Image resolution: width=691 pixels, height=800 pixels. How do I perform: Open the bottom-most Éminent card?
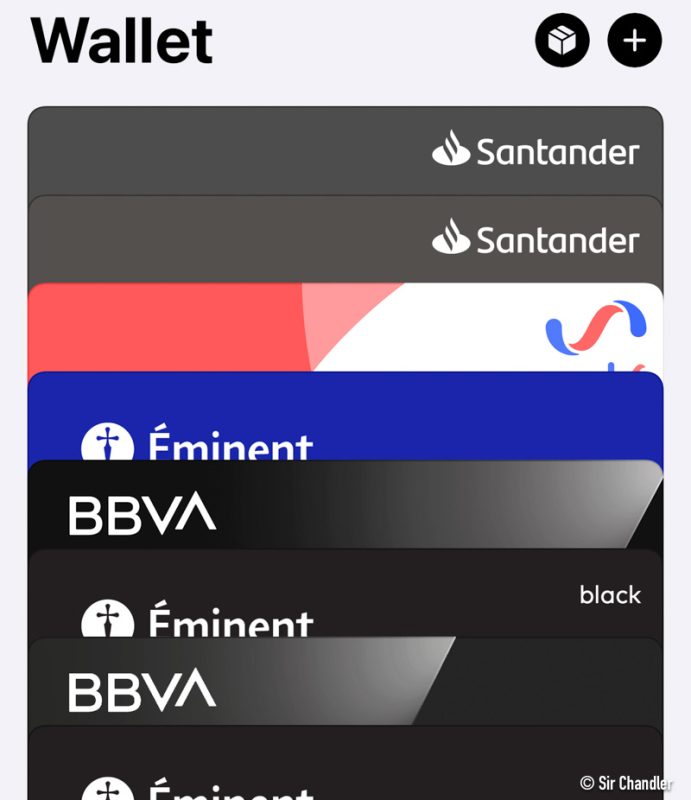345,768
